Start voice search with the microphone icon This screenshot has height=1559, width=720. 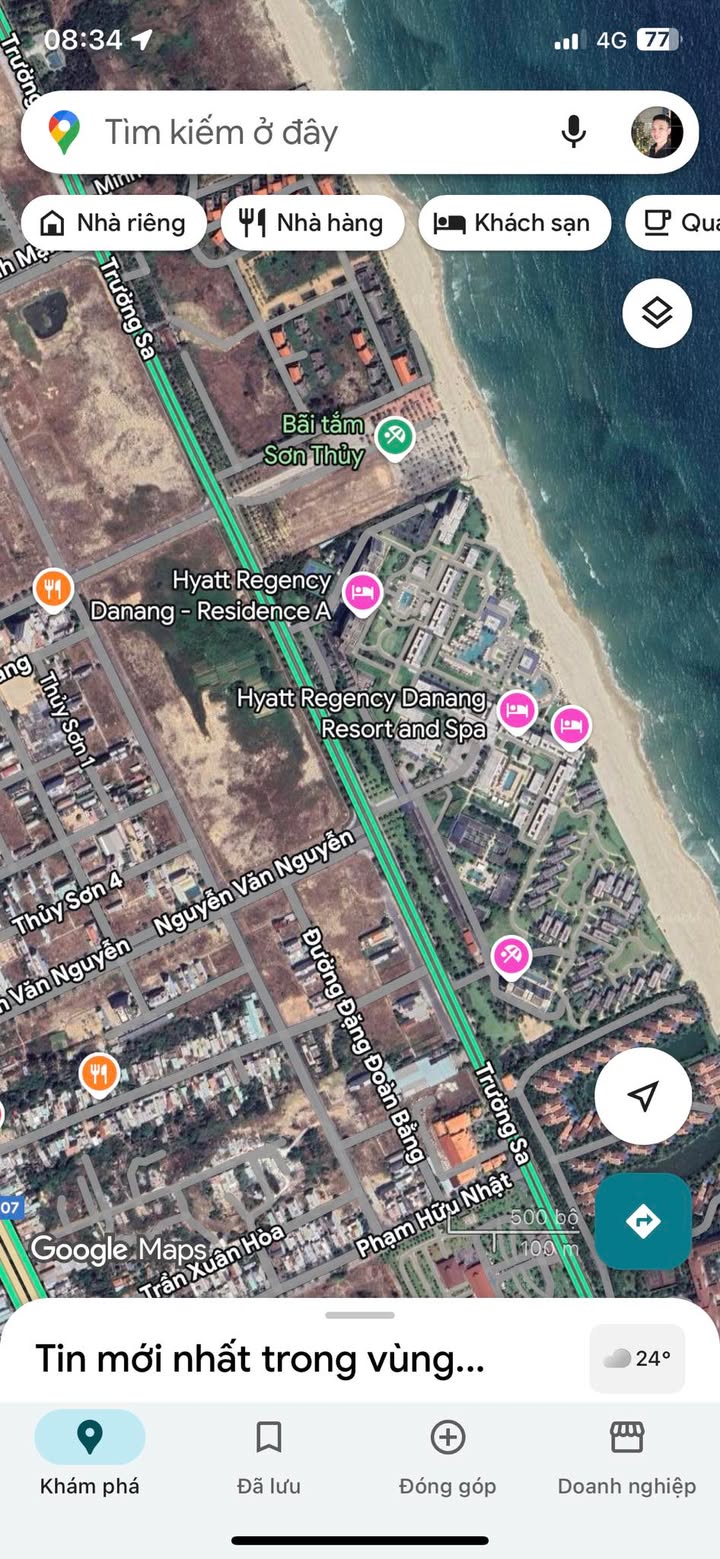coord(573,132)
